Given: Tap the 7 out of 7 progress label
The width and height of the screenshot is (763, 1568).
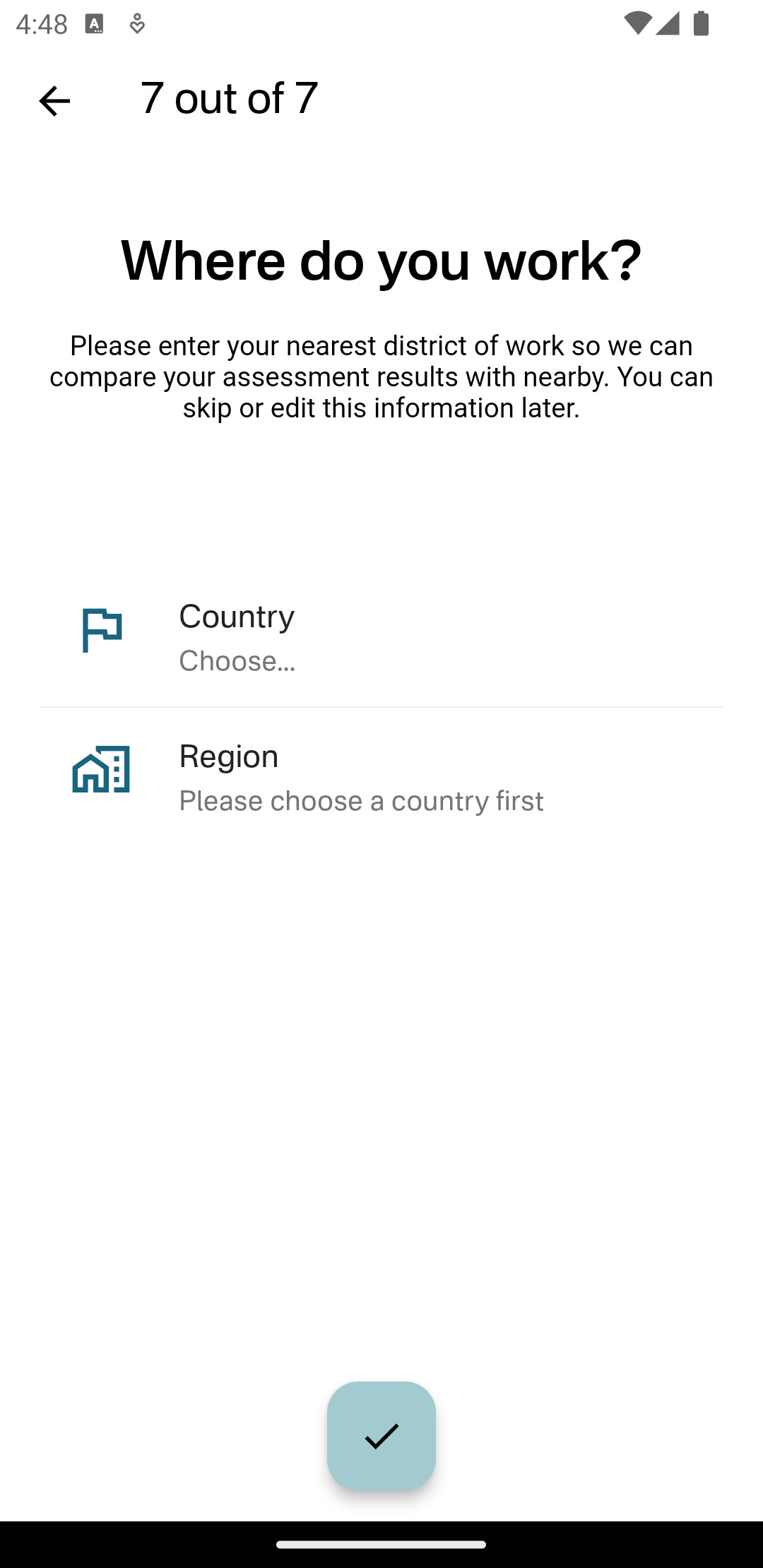Looking at the screenshot, I should click(x=227, y=99).
